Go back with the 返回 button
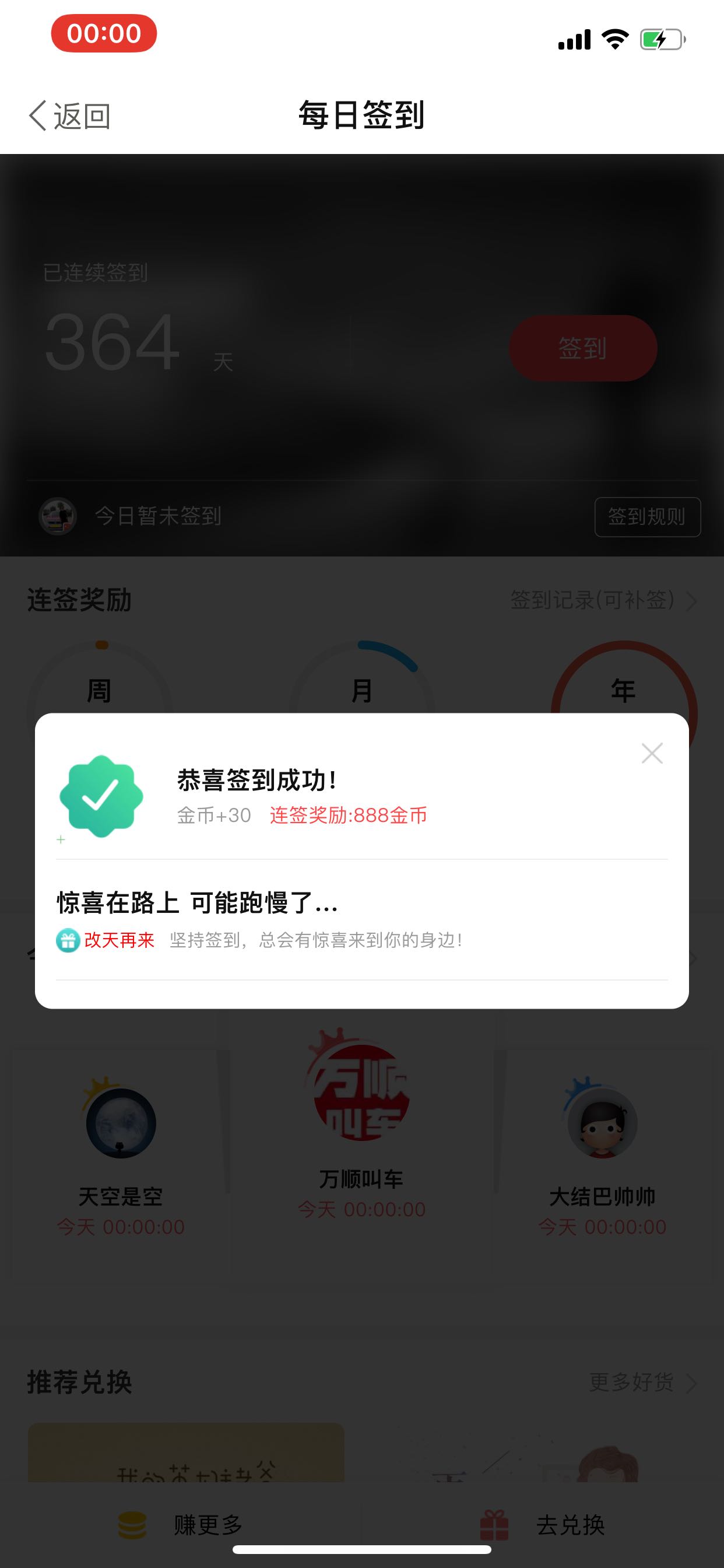The width and height of the screenshot is (724, 1568). point(70,116)
